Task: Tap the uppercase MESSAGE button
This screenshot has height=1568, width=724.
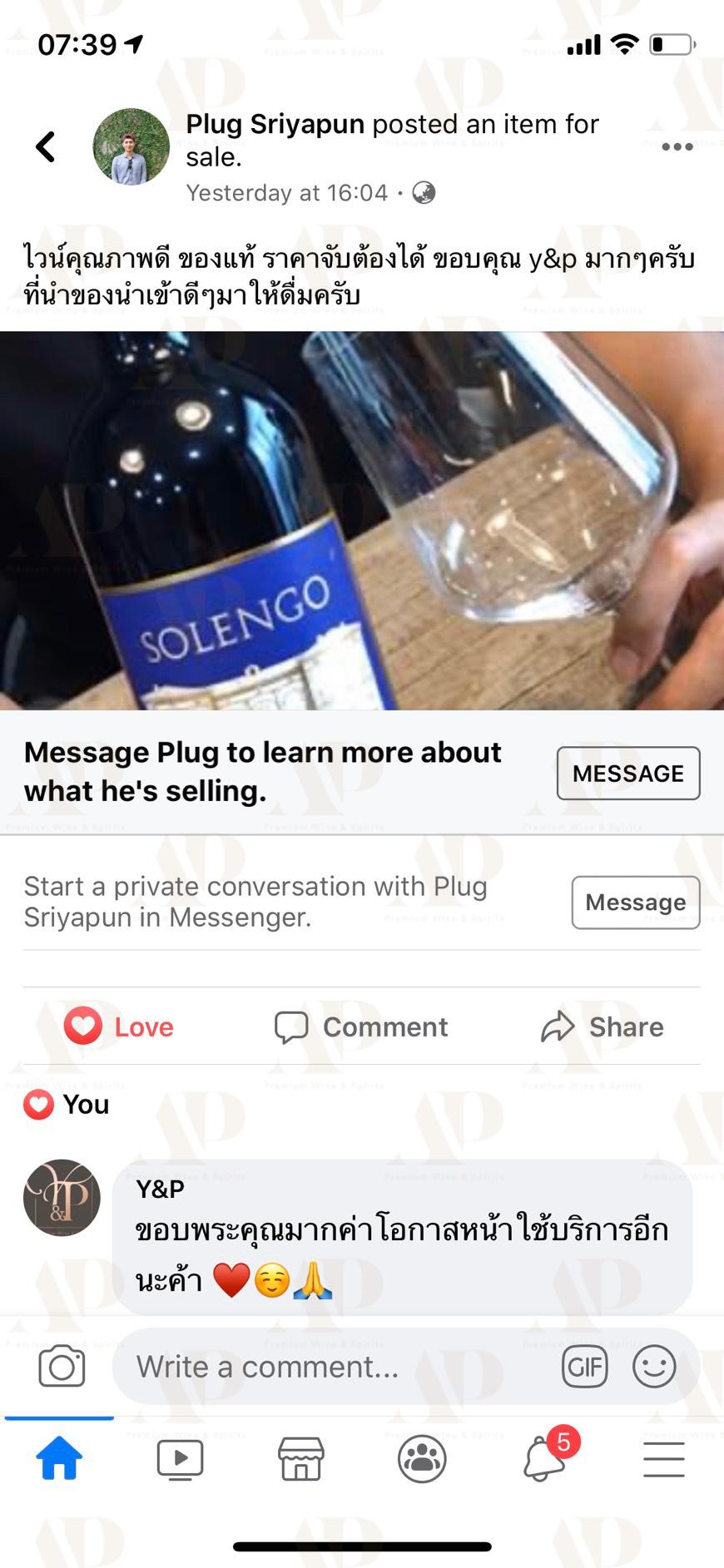Action: [628, 774]
